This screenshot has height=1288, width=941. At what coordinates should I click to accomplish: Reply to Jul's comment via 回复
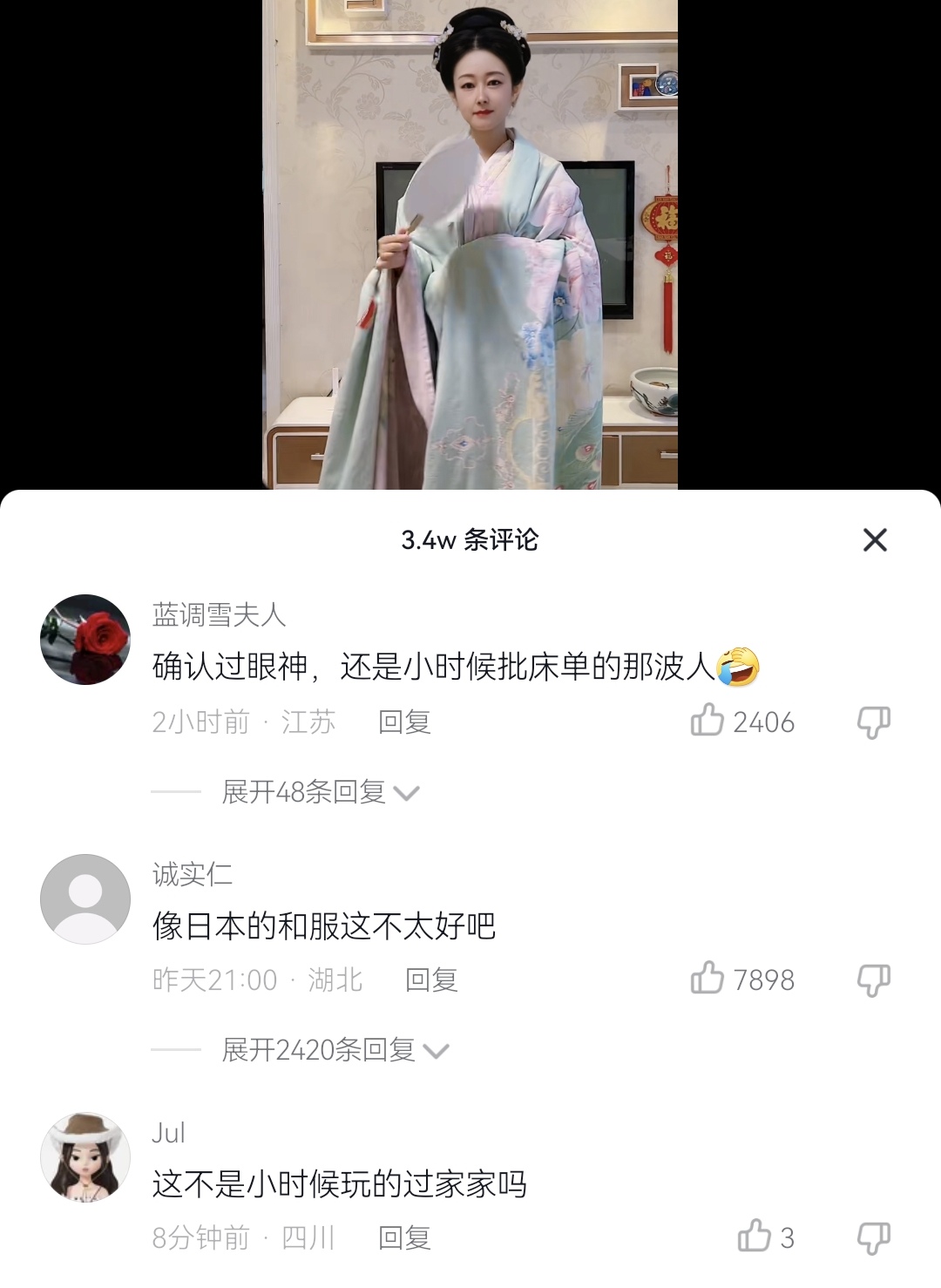(406, 1237)
